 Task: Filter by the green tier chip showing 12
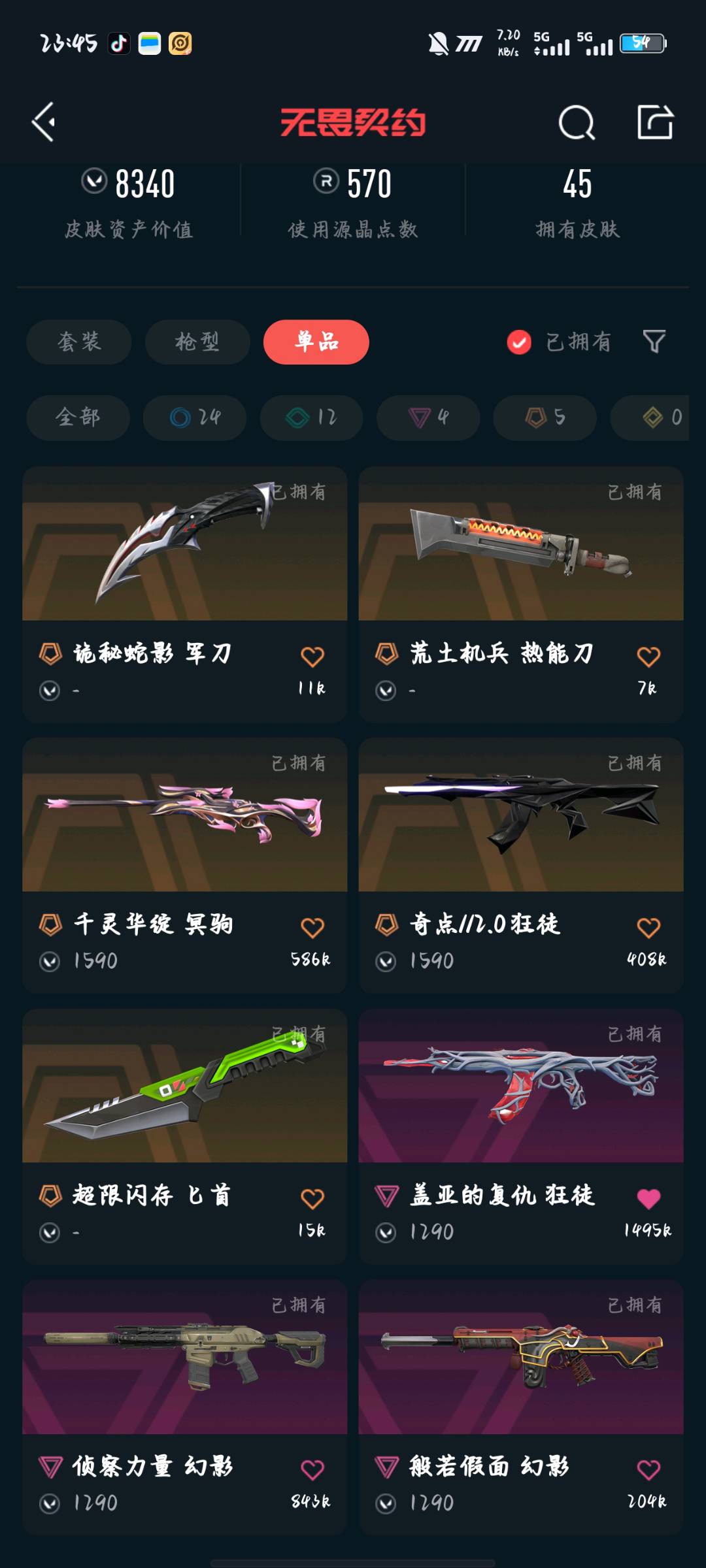[311, 417]
